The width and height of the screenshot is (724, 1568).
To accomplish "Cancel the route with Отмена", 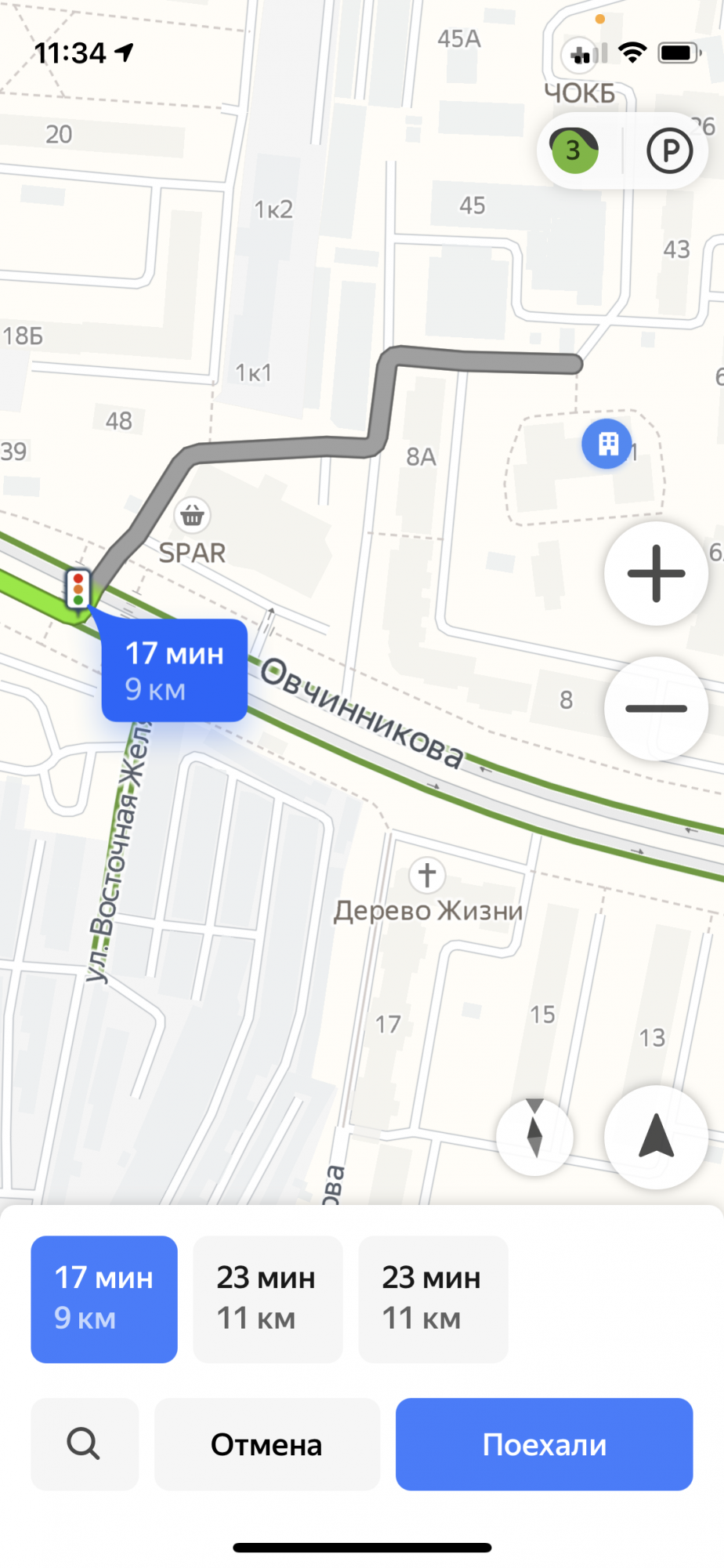I will 267,1444.
